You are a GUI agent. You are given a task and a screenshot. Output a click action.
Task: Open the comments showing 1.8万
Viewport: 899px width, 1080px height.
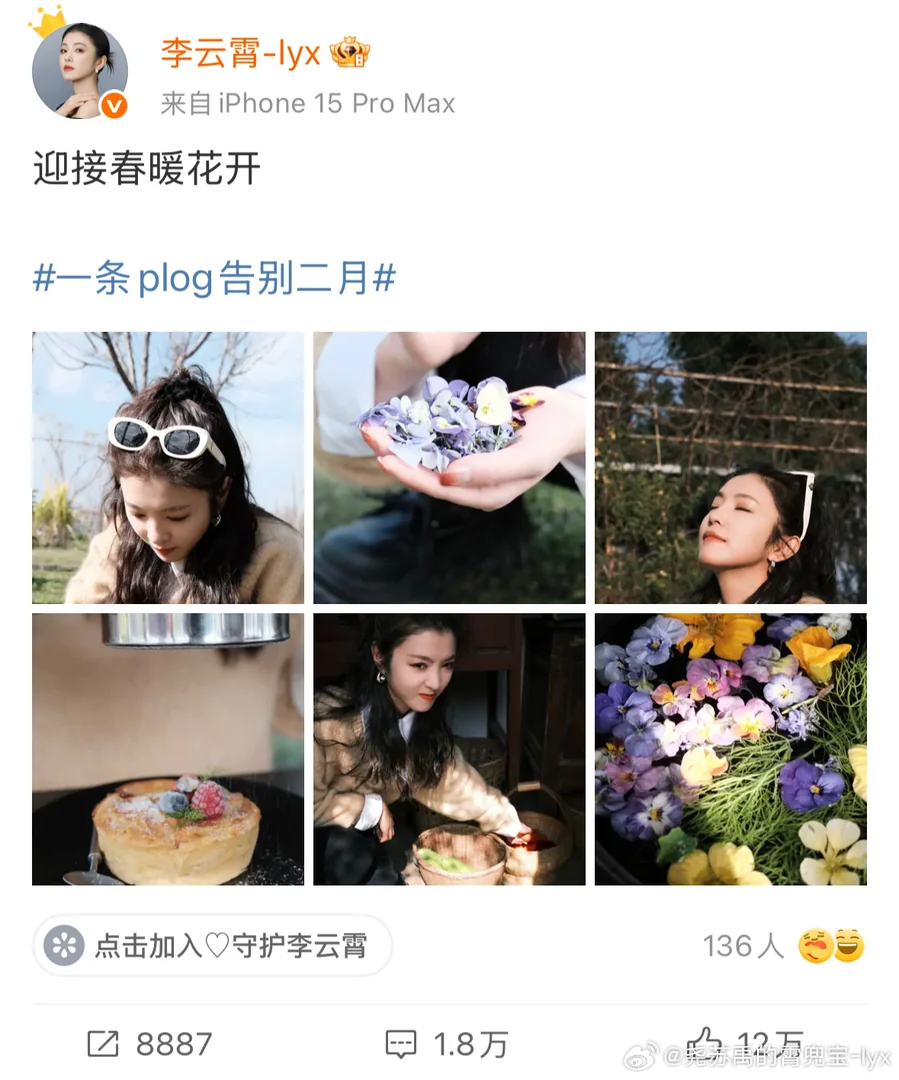447,1045
